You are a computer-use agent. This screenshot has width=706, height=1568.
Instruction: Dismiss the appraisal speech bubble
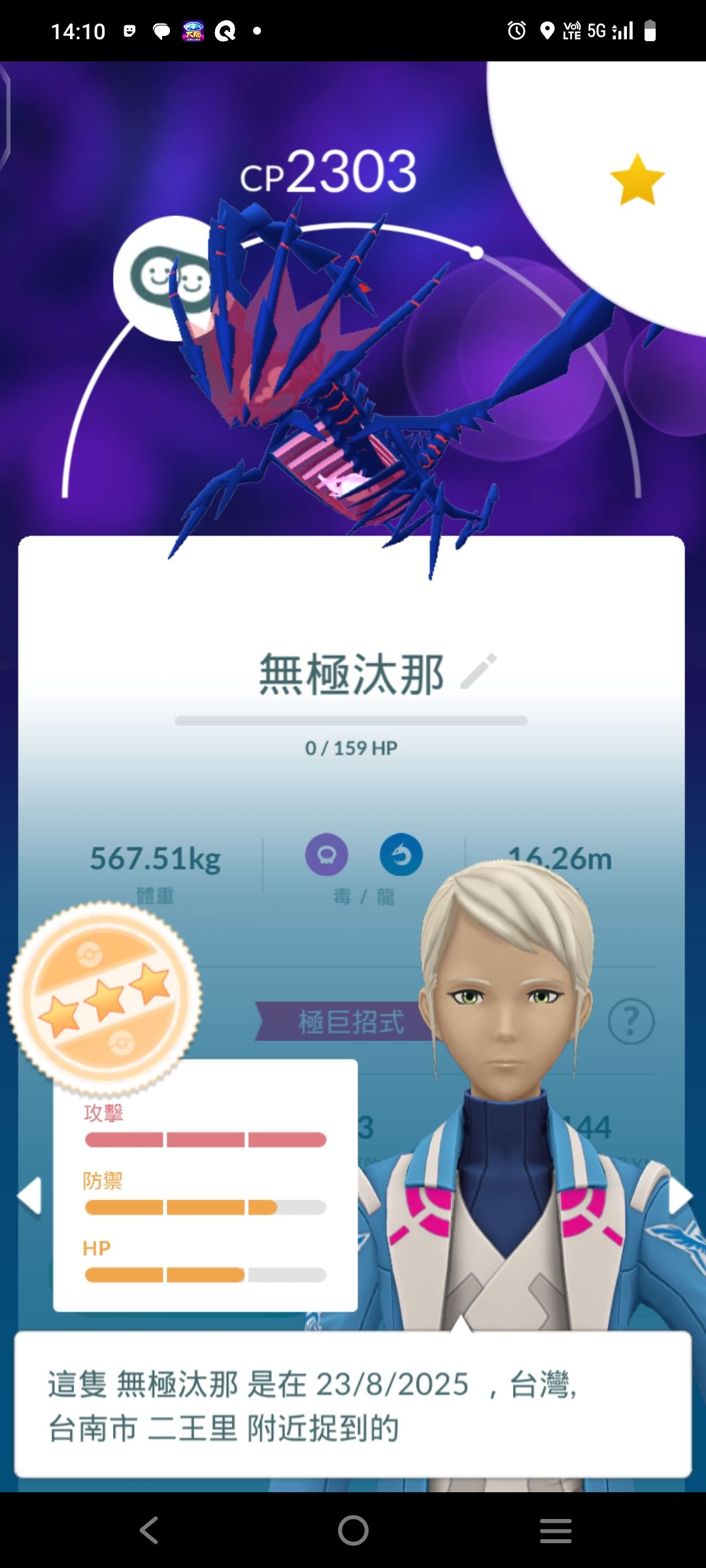coord(353,1405)
